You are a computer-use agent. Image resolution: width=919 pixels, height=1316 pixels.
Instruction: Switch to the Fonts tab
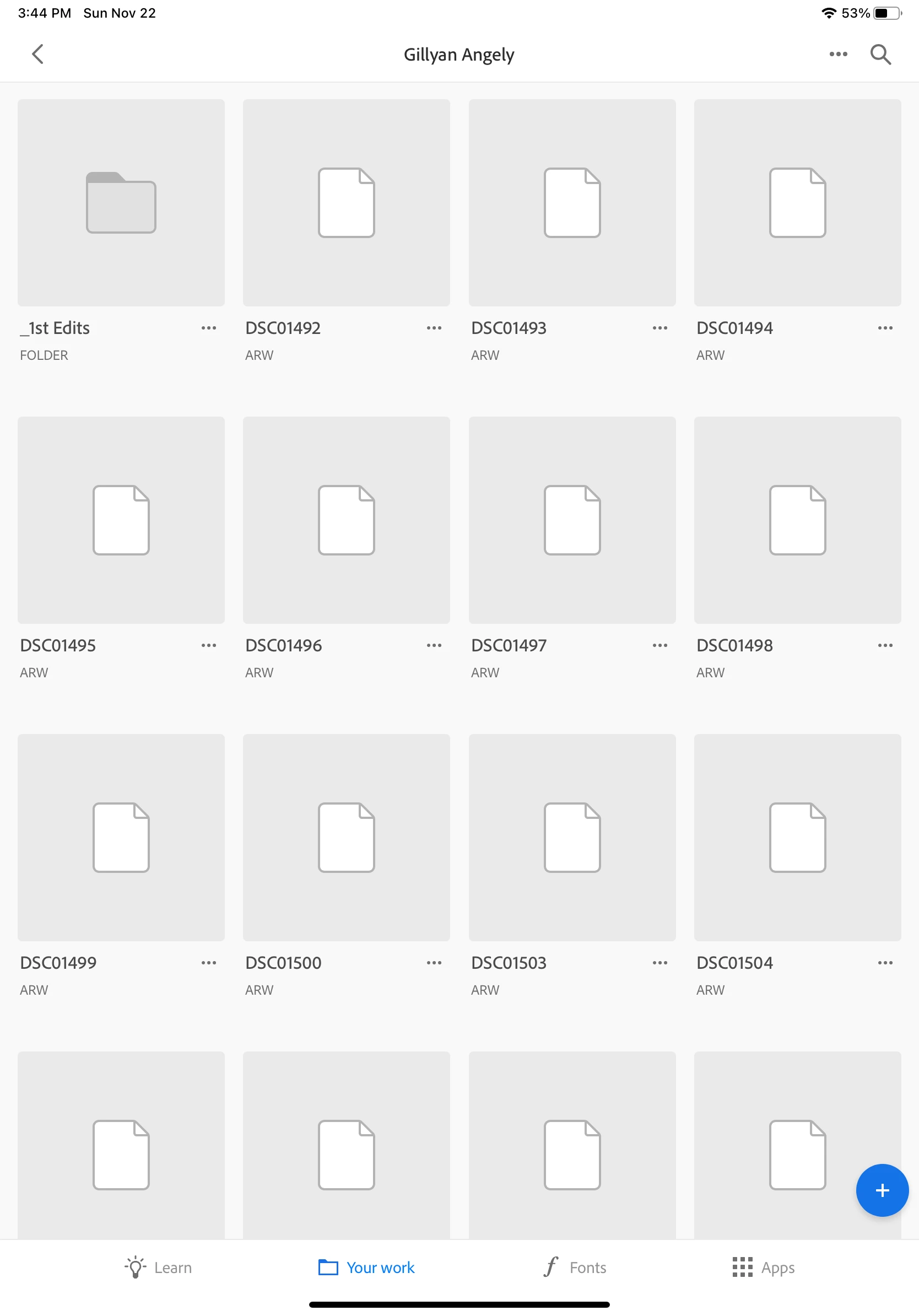tap(575, 1268)
